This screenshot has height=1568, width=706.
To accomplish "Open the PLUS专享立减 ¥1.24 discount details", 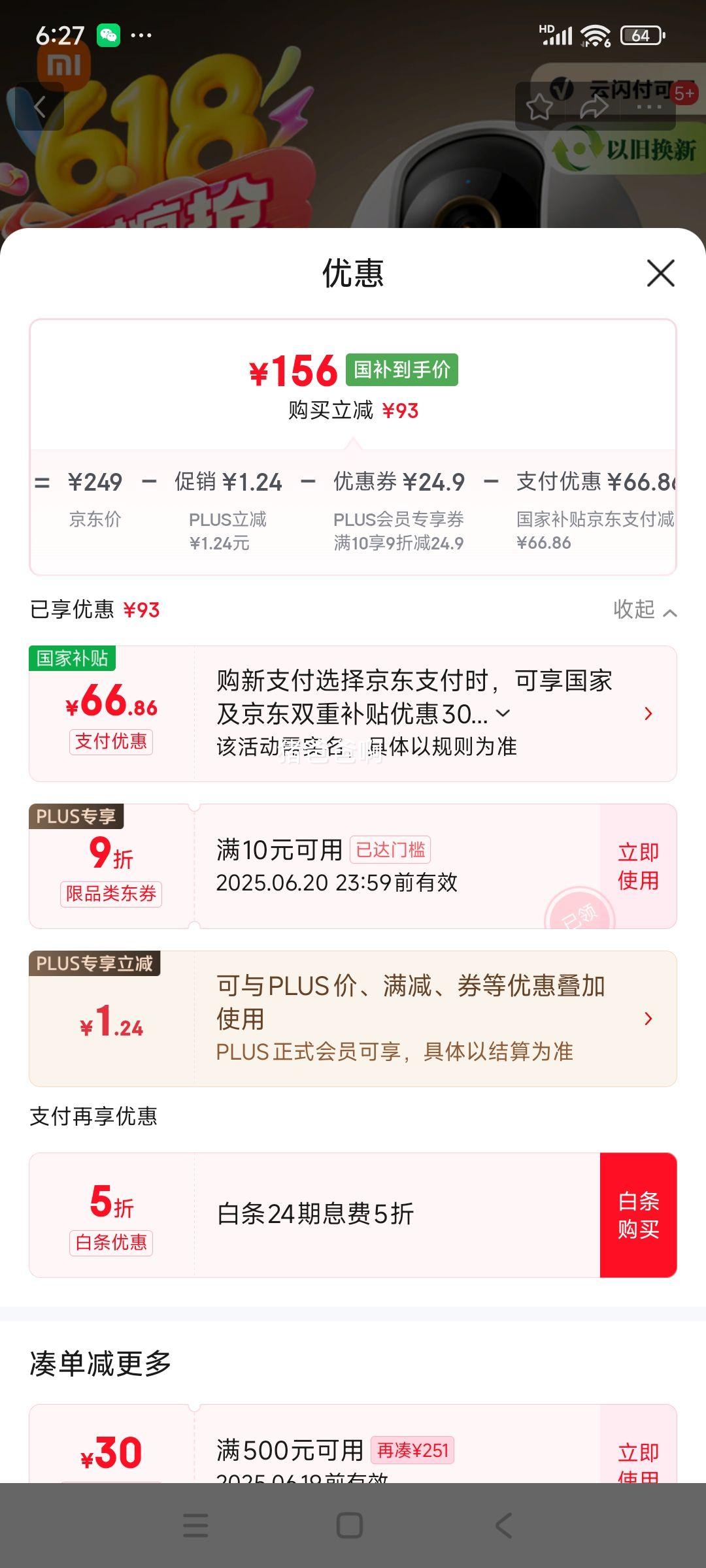I will tap(647, 1019).
